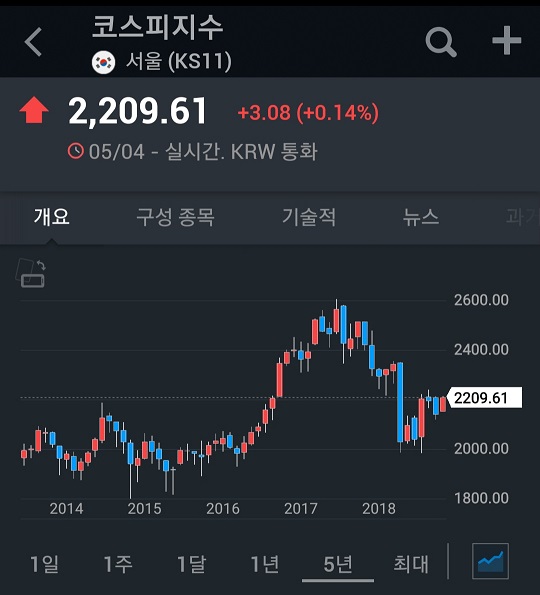Choose the 1달 chart range
540x595 pixels.
point(192,564)
